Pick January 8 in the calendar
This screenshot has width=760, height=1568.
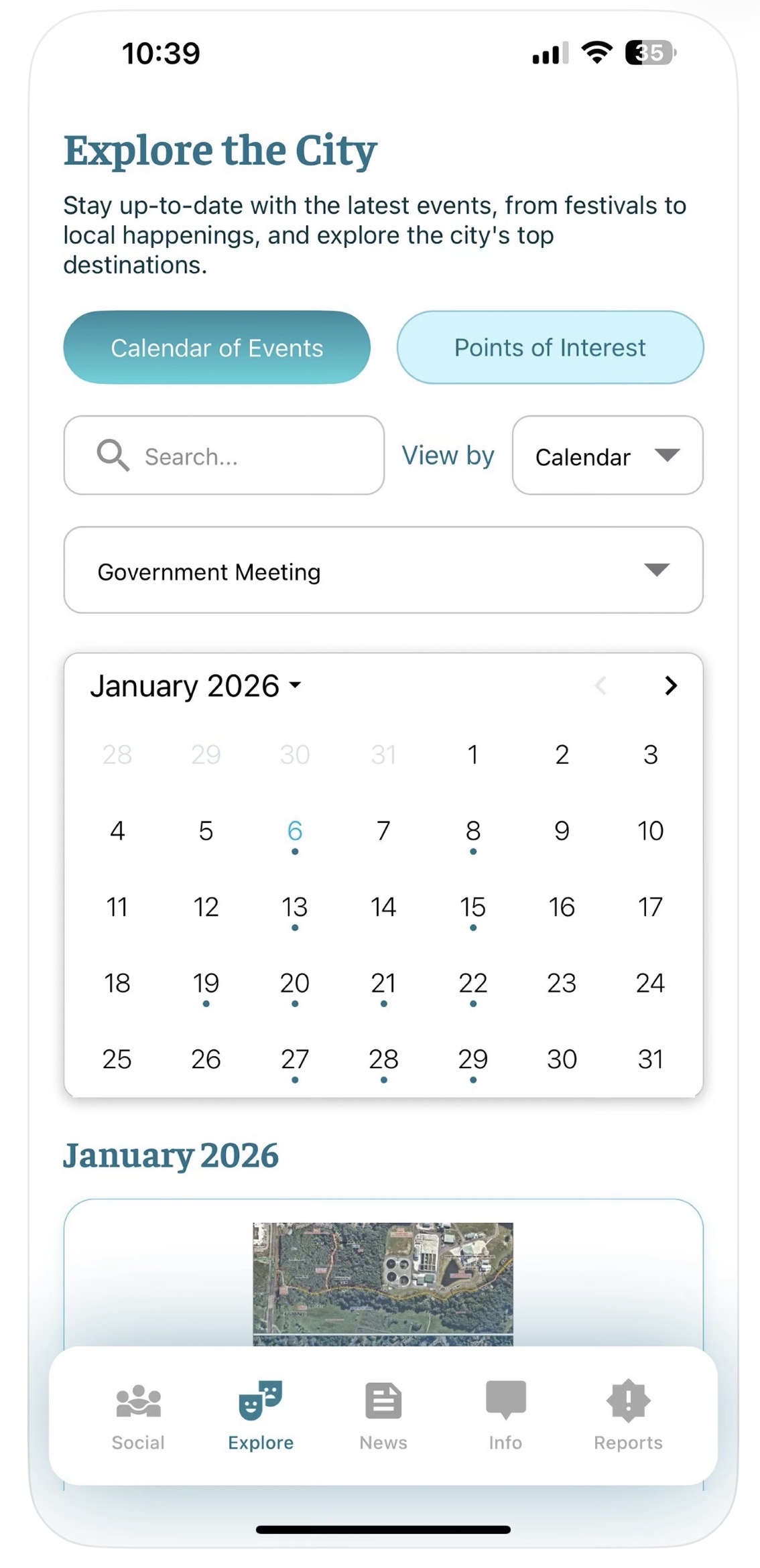473,831
